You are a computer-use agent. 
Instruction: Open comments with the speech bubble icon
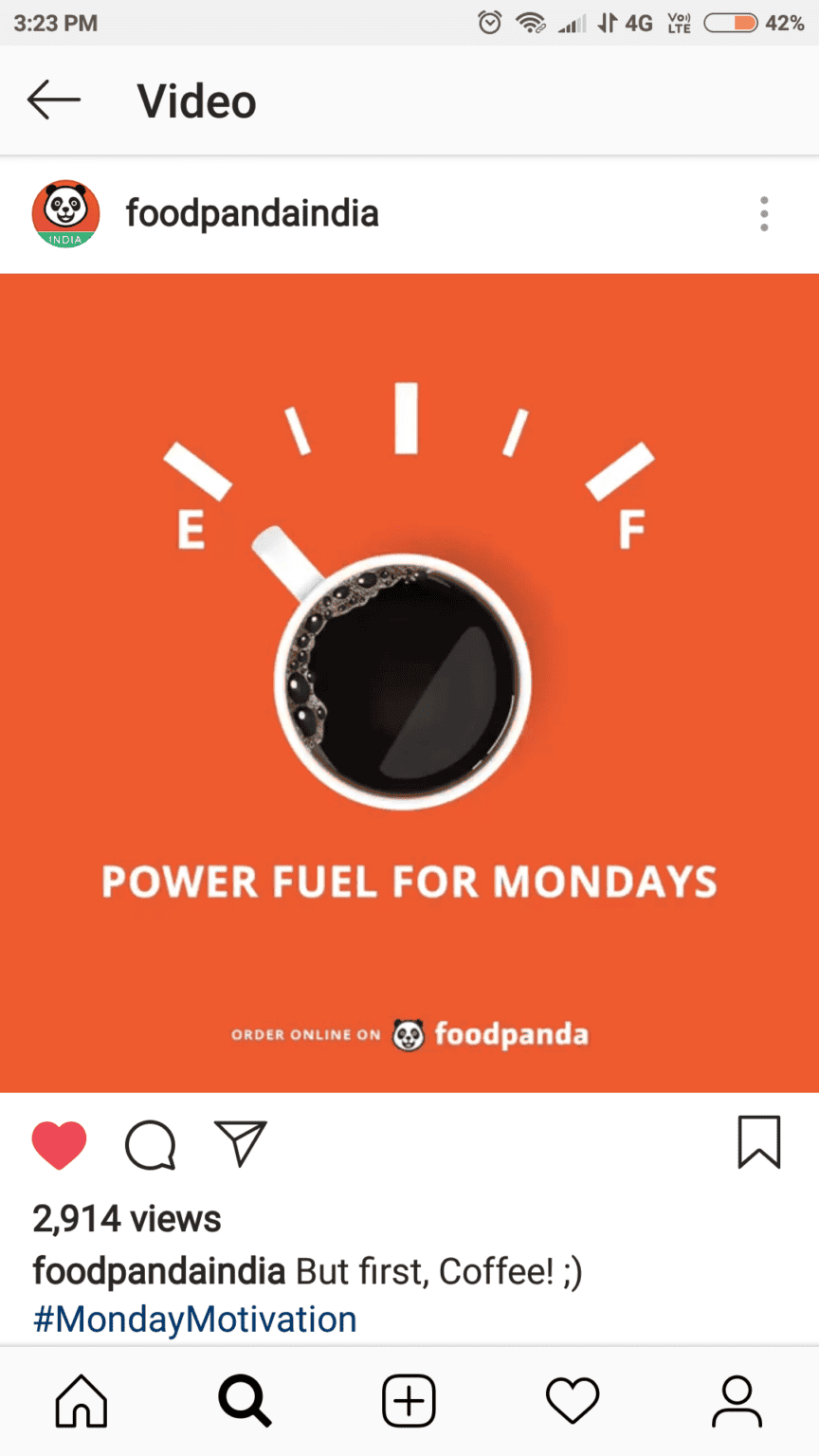tap(151, 1145)
